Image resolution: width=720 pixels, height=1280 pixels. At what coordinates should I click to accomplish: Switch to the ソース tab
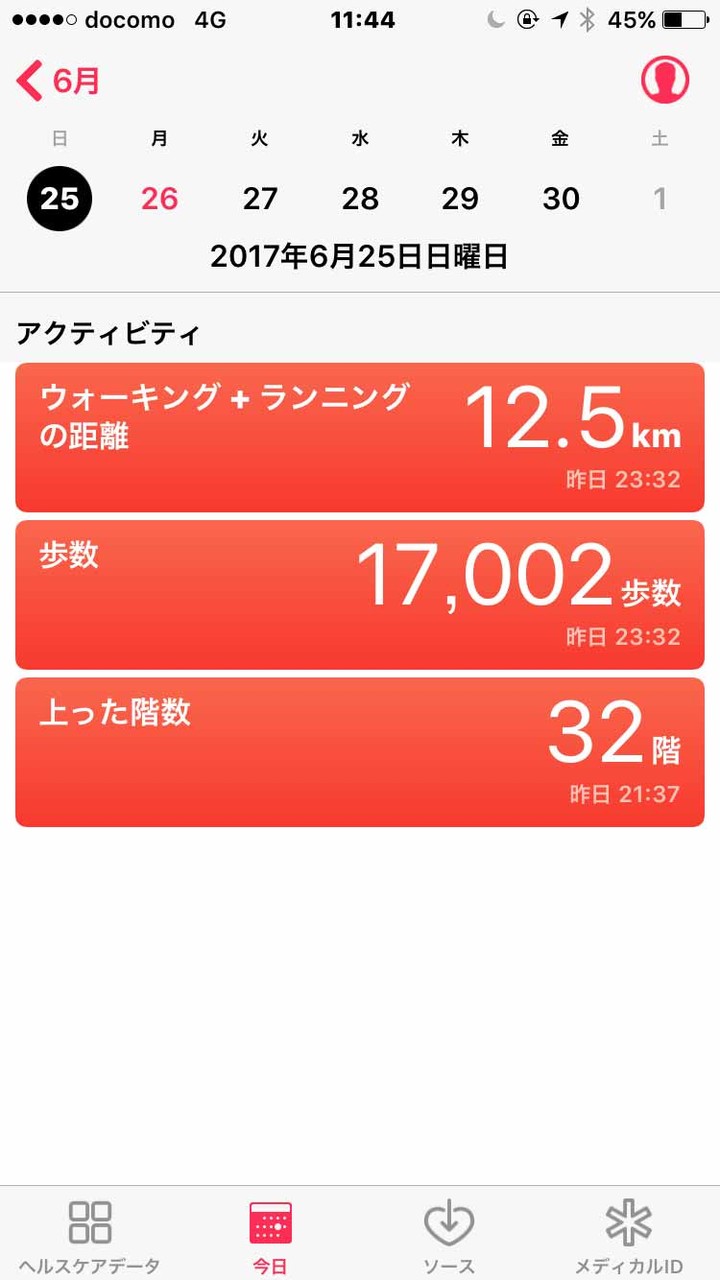pyautogui.click(x=449, y=1235)
